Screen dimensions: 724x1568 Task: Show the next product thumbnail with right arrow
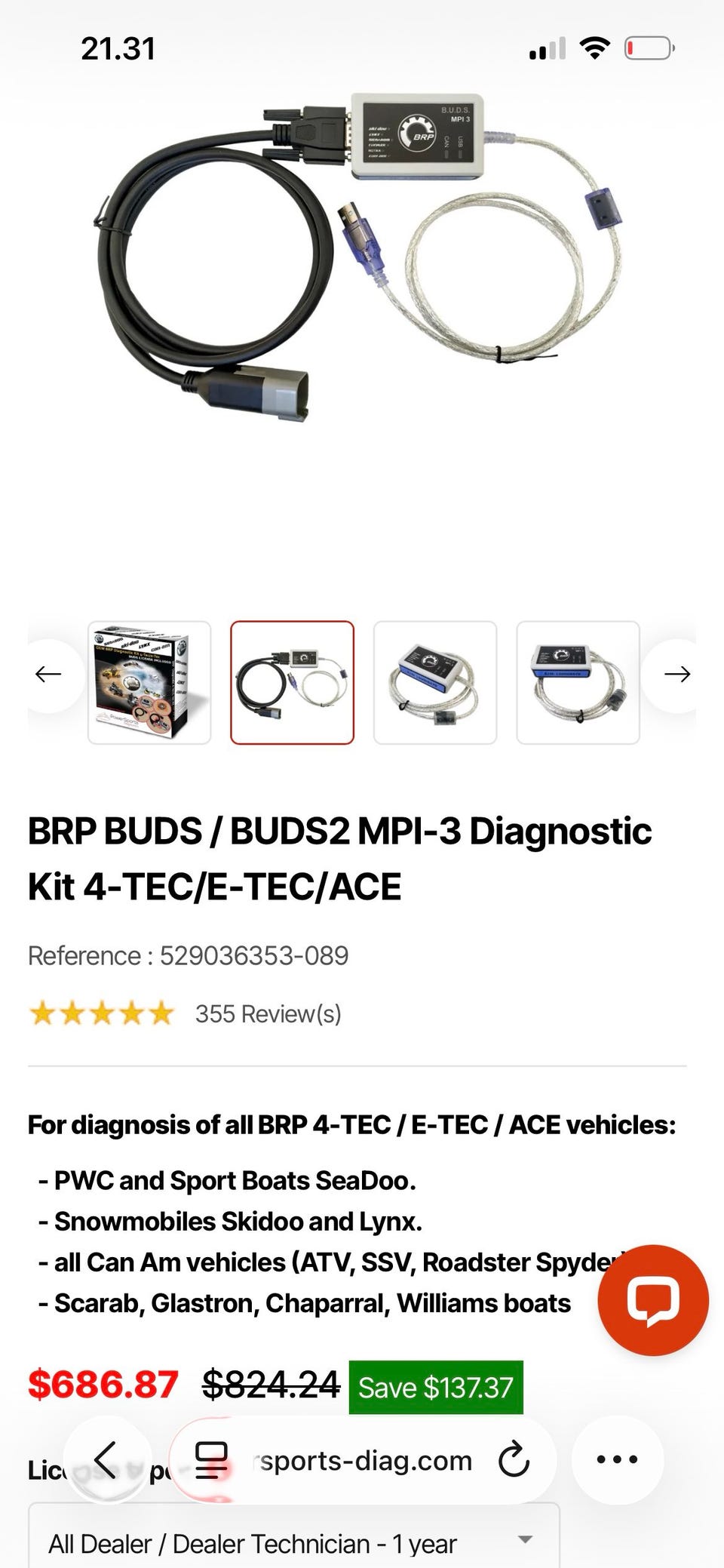click(x=676, y=674)
